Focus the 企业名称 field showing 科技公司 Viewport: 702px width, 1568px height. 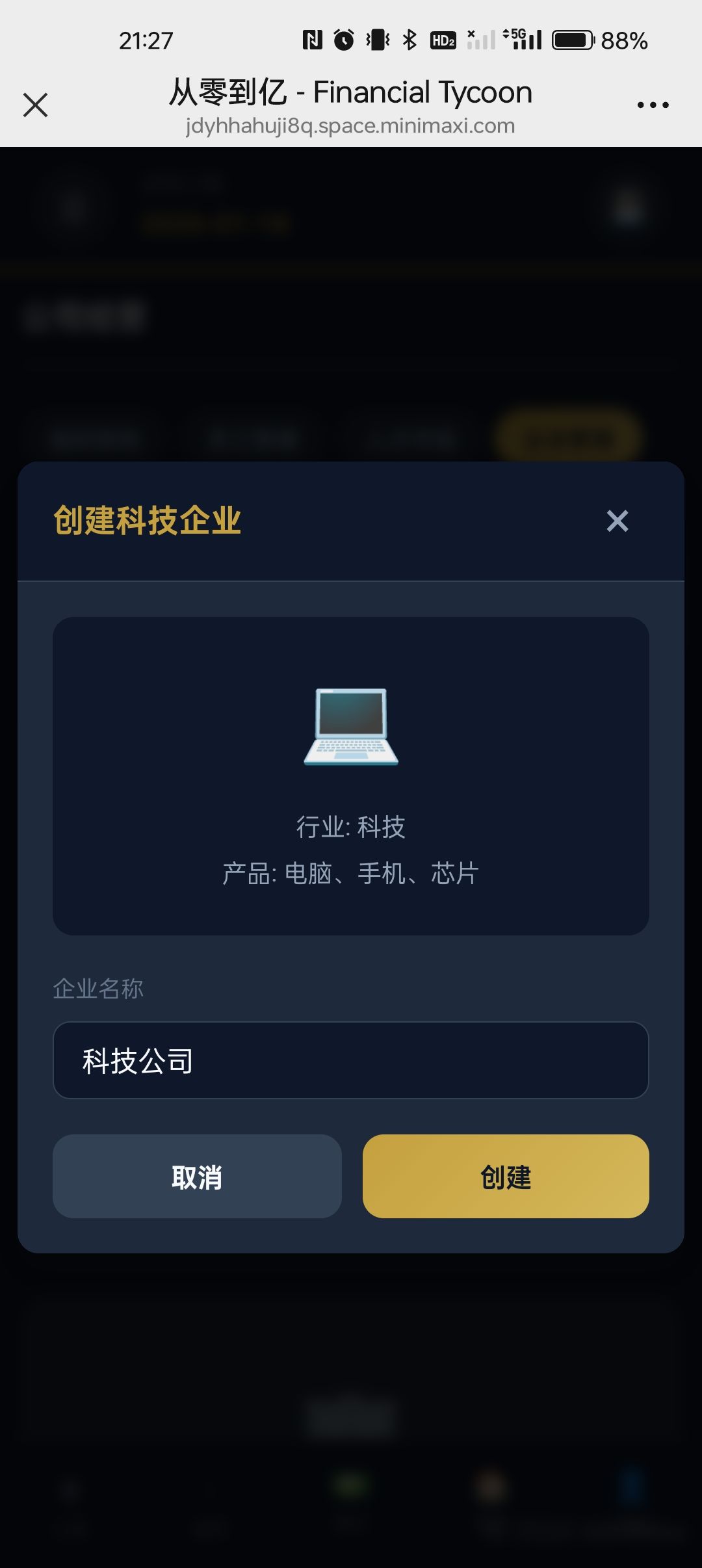(350, 1062)
